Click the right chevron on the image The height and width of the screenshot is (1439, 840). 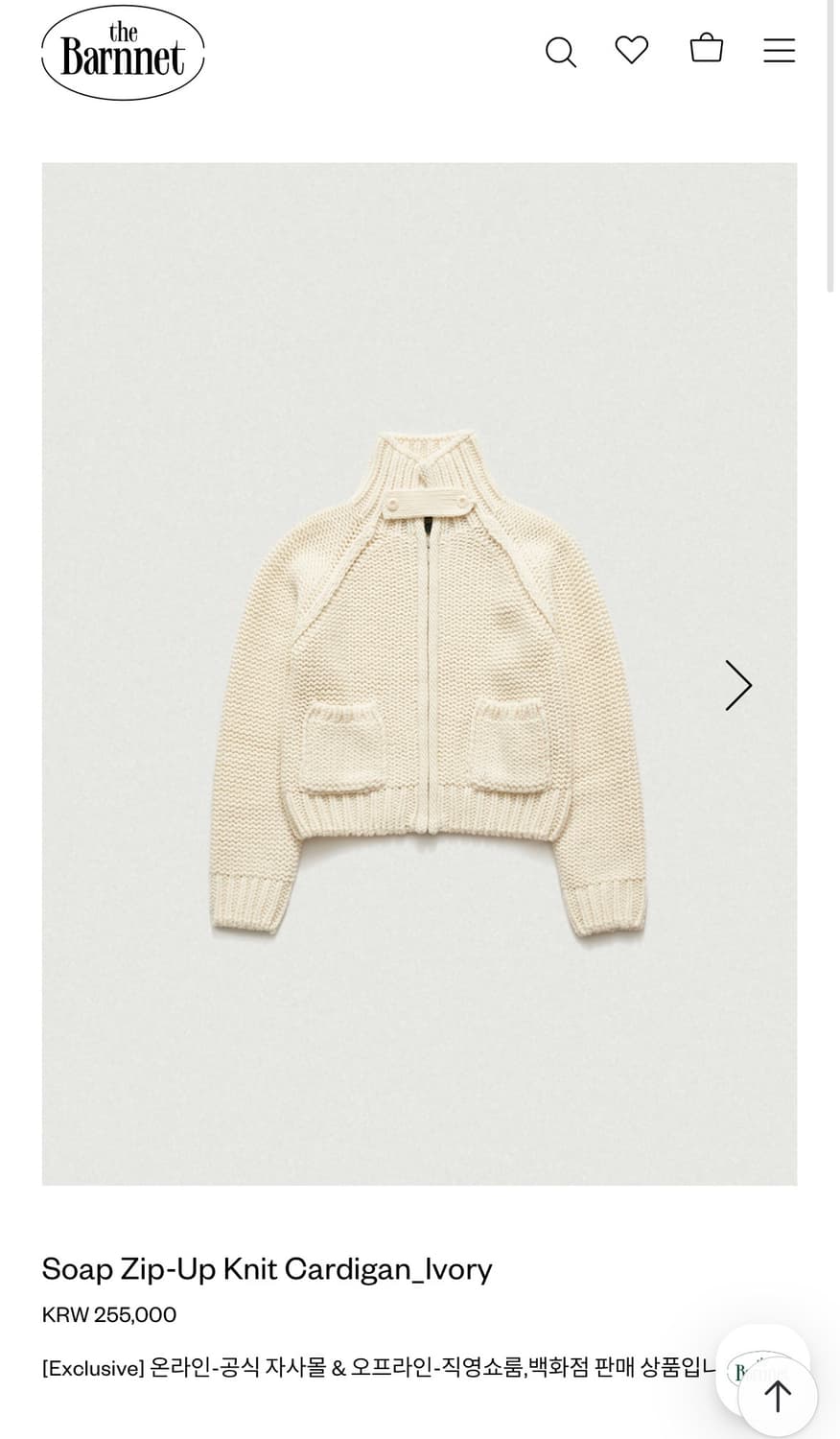pyautogui.click(x=737, y=685)
